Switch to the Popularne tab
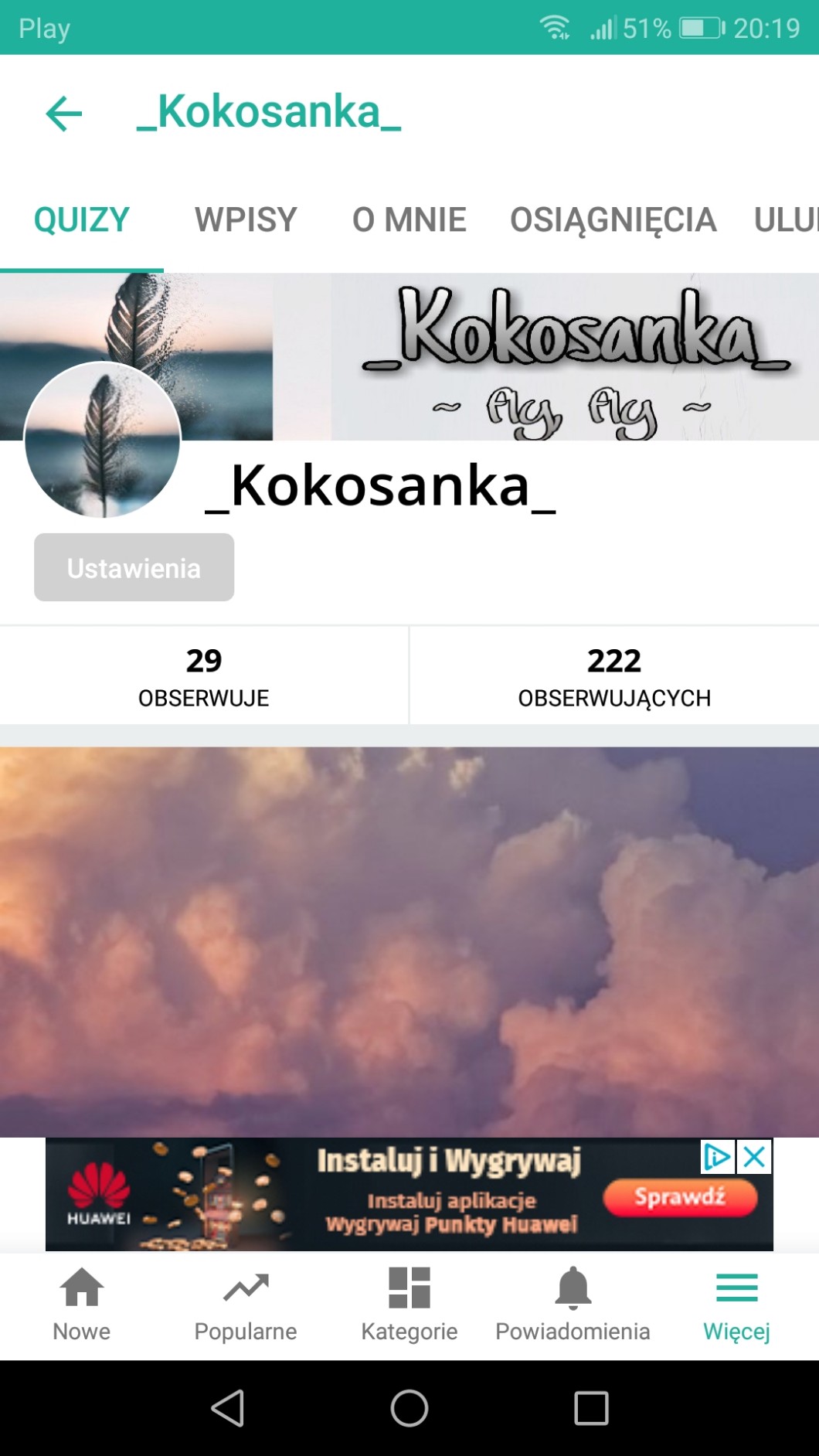This screenshot has height=1456, width=819. click(x=246, y=1305)
